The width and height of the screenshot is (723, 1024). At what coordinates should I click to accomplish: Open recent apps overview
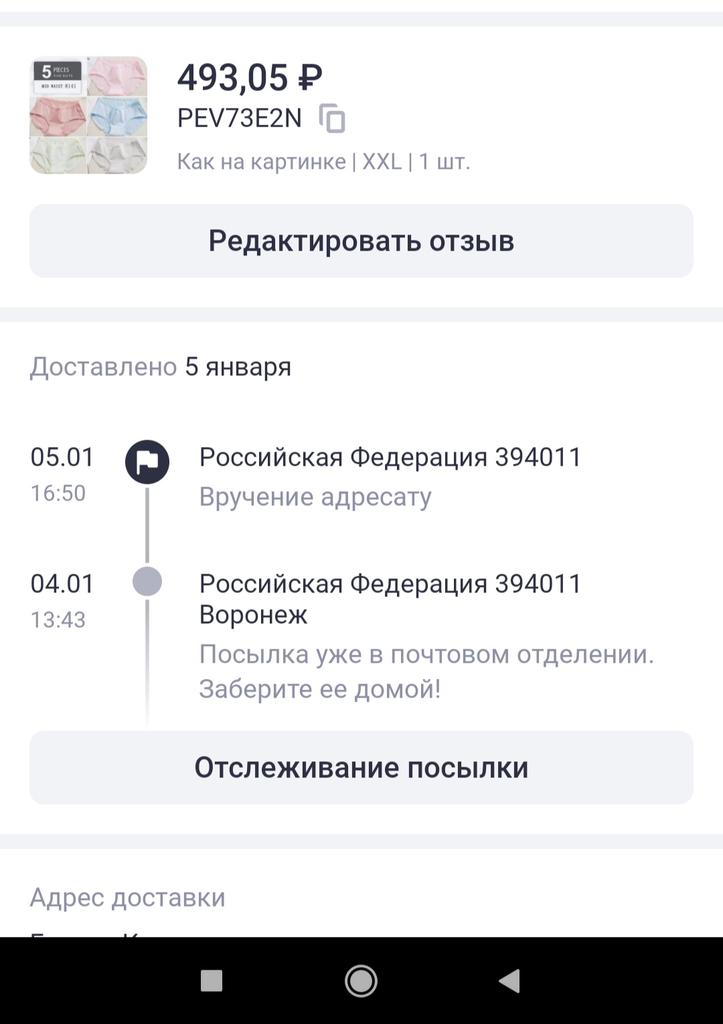pos(211,981)
